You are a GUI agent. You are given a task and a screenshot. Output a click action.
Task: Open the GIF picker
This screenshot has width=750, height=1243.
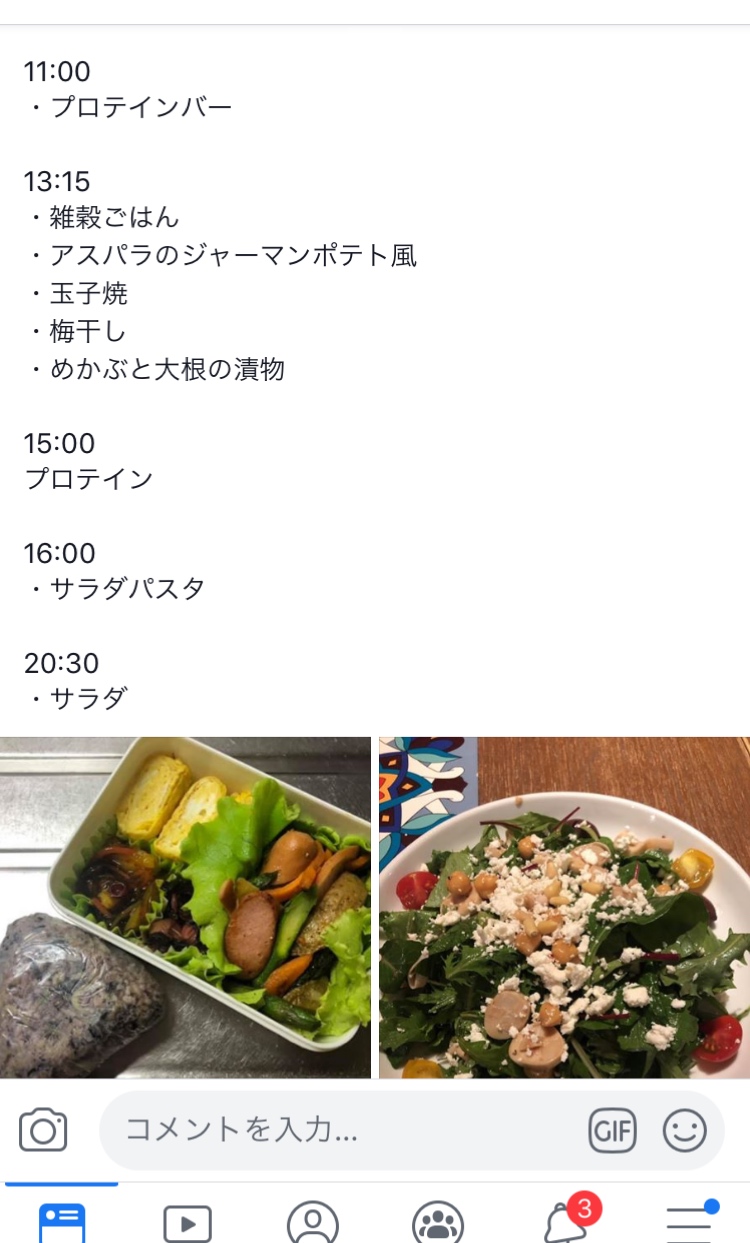tap(612, 1131)
